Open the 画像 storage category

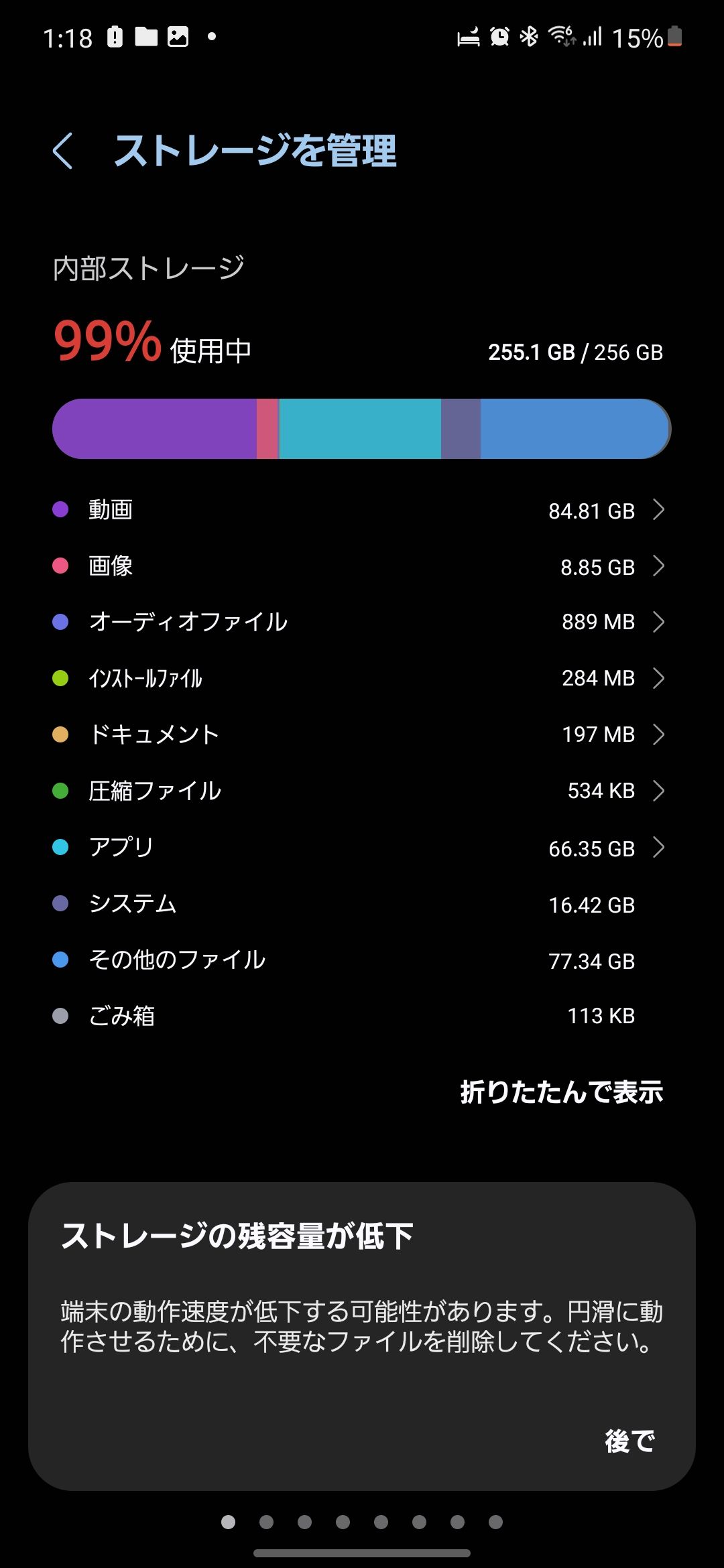click(362, 566)
